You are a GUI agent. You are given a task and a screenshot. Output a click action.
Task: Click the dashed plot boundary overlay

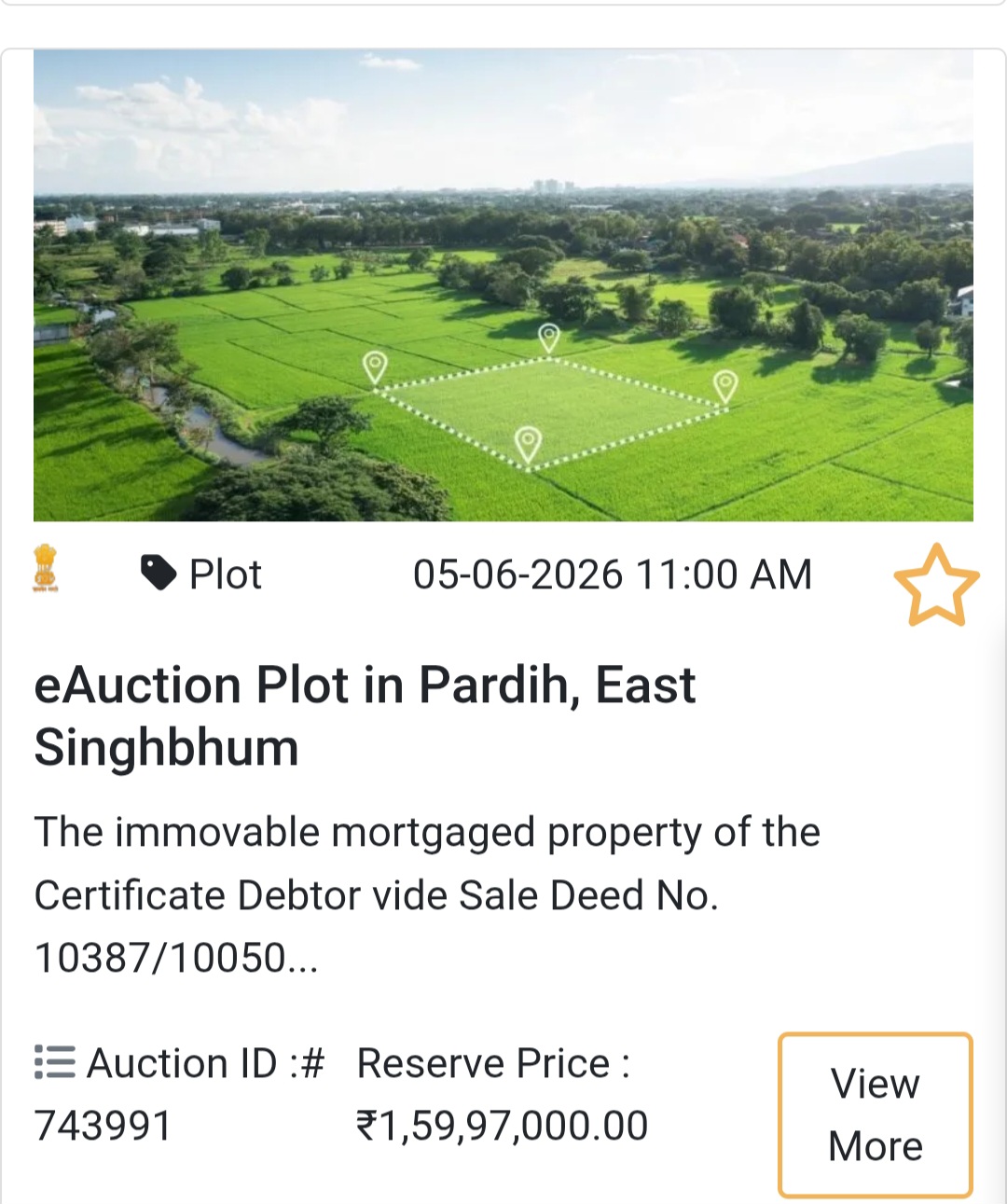click(549, 406)
